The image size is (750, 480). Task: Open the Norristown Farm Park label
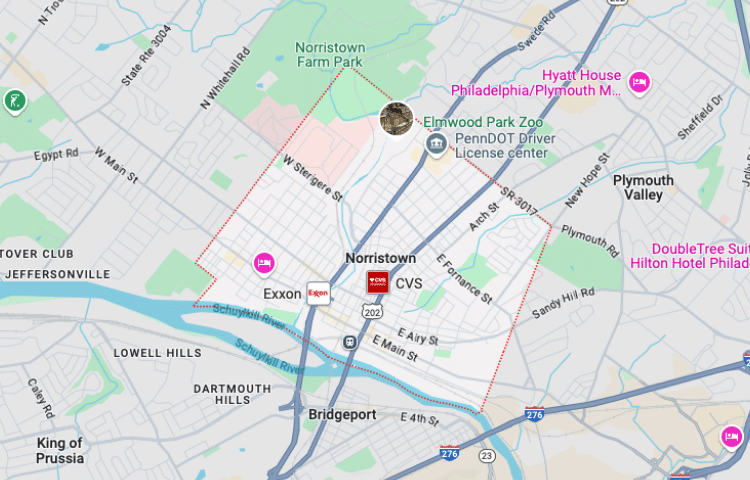click(328, 54)
